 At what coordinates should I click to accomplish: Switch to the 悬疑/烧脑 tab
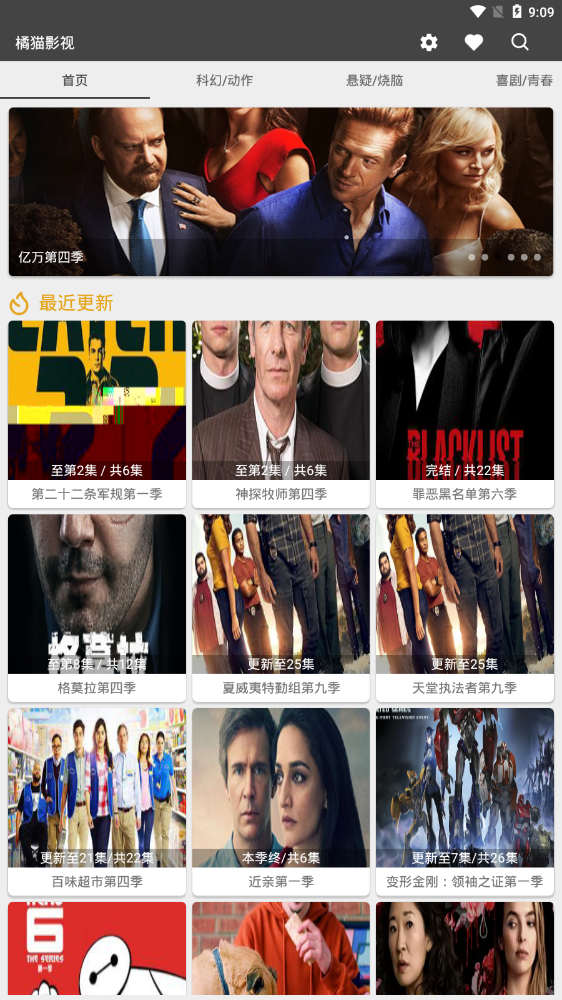(x=374, y=80)
